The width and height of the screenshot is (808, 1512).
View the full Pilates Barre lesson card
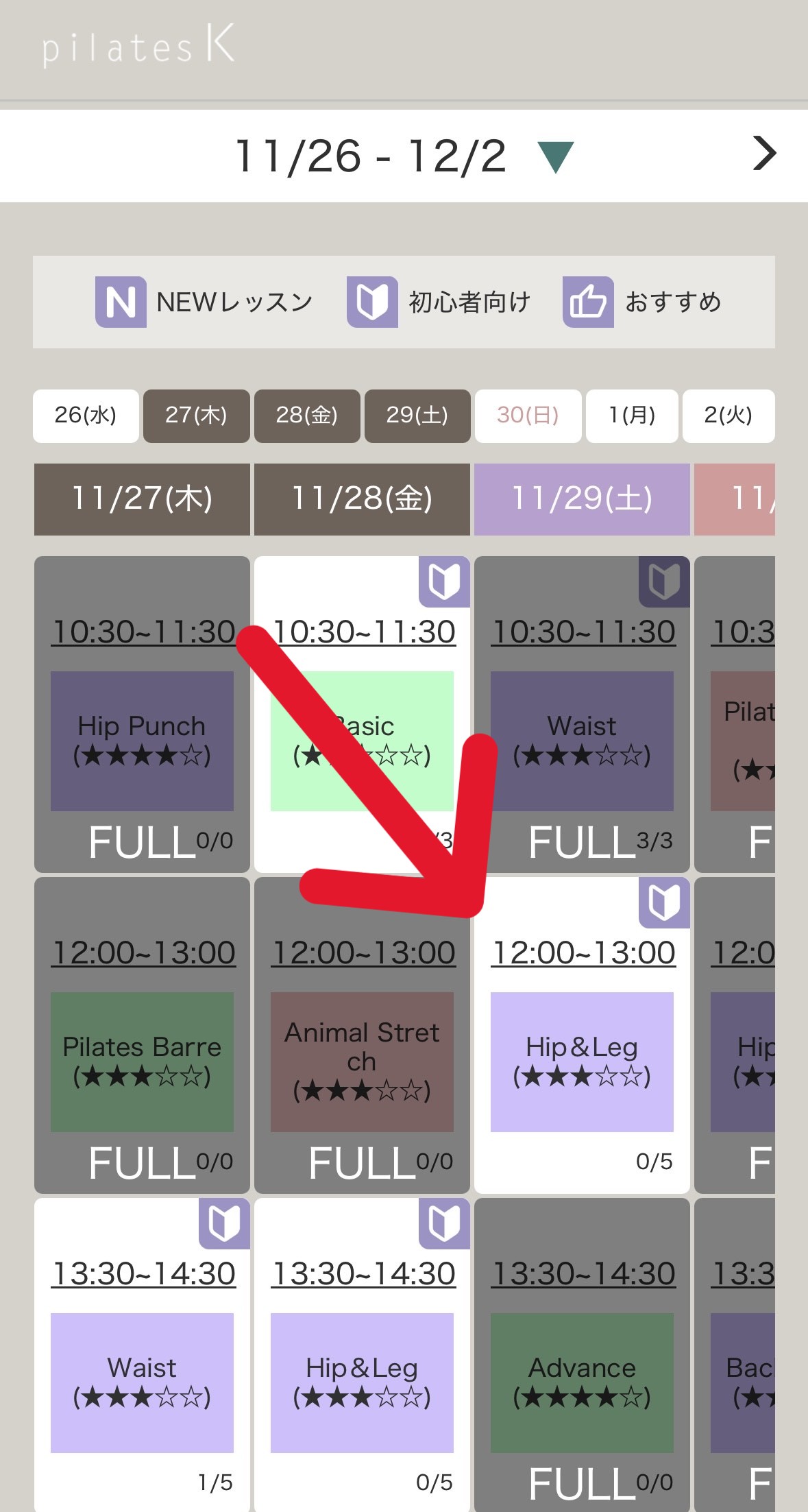142,1061
